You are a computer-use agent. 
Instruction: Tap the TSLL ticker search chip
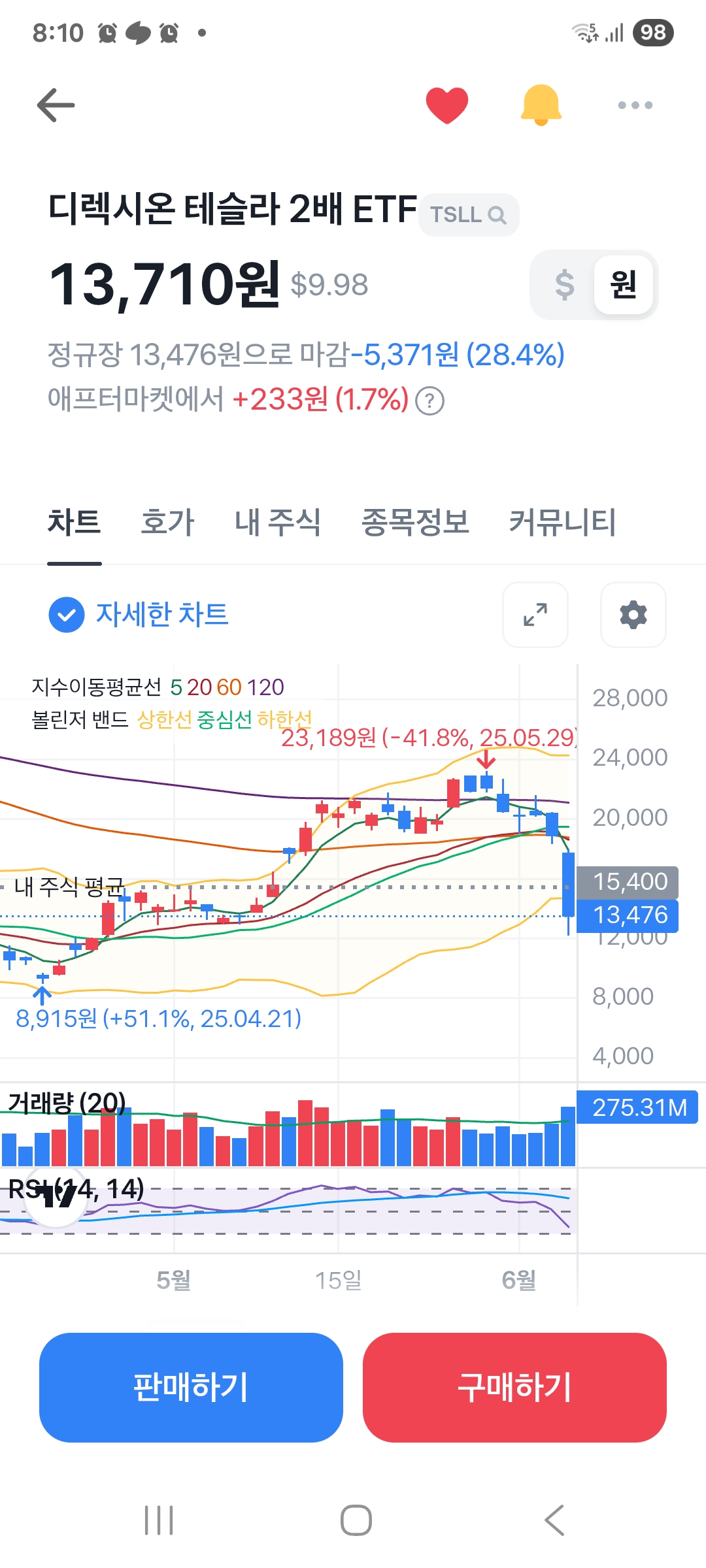pyautogui.click(x=469, y=215)
